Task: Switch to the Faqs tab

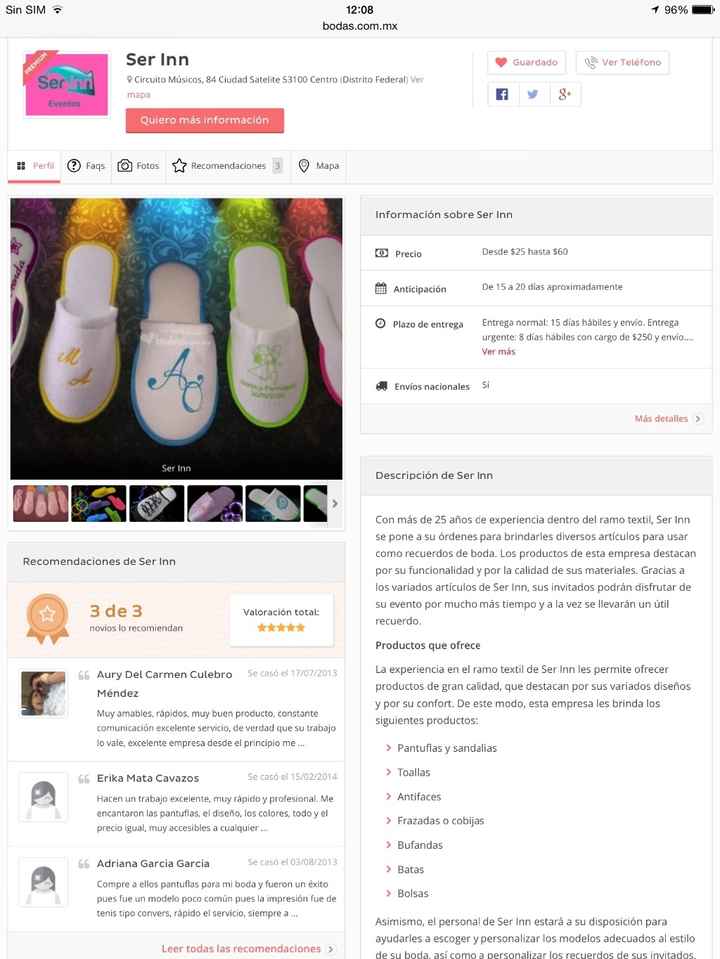Action: 86,166
